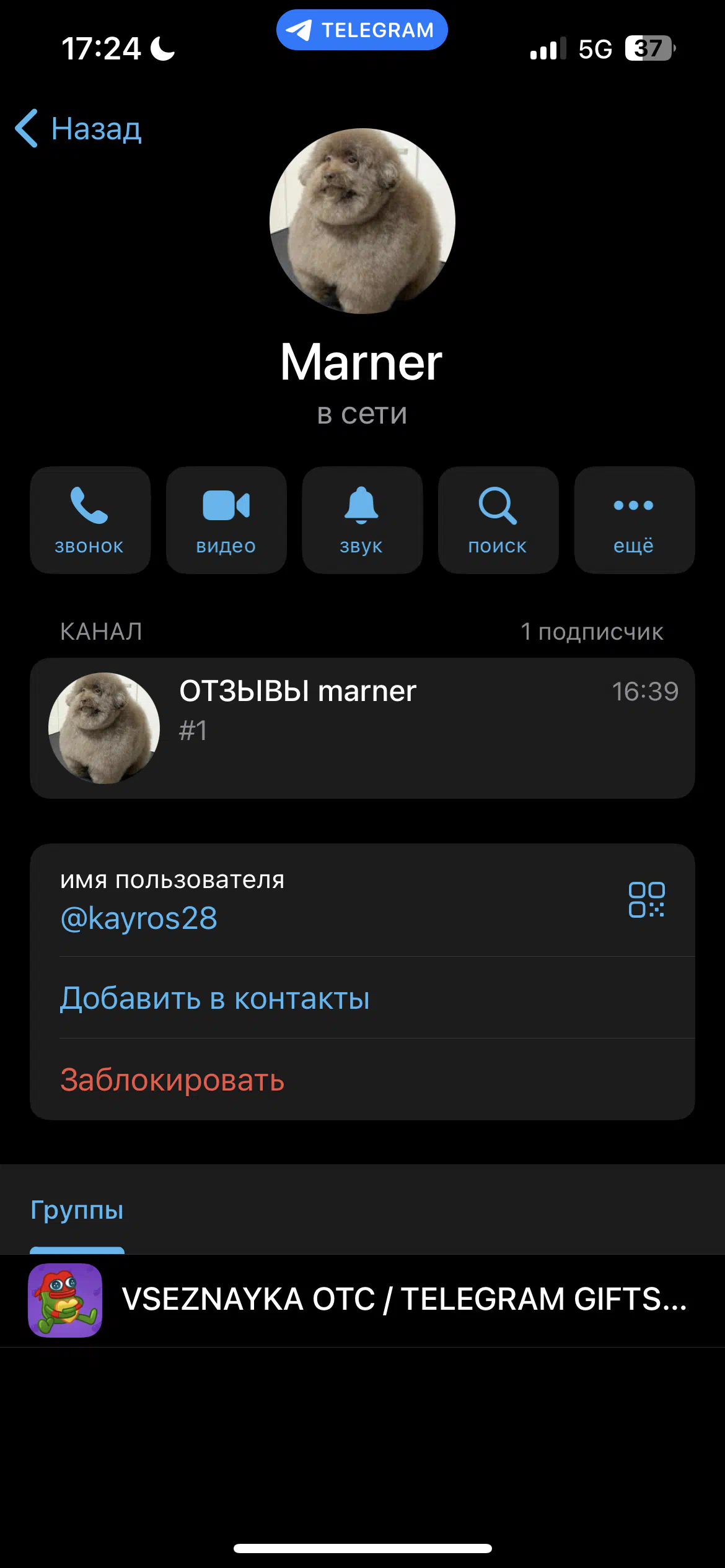Open the ОТЗЫВЫ marner channel

pyautogui.click(x=362, y=728)
